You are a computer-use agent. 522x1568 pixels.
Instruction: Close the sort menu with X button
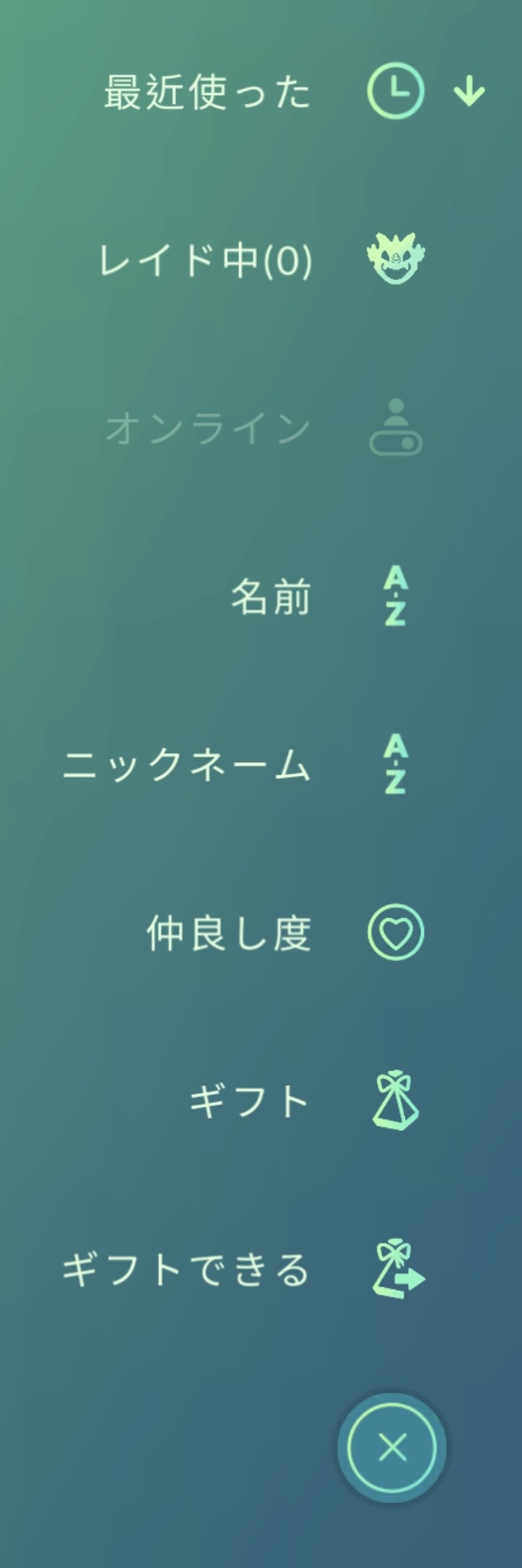click(x=392, y=1447)
